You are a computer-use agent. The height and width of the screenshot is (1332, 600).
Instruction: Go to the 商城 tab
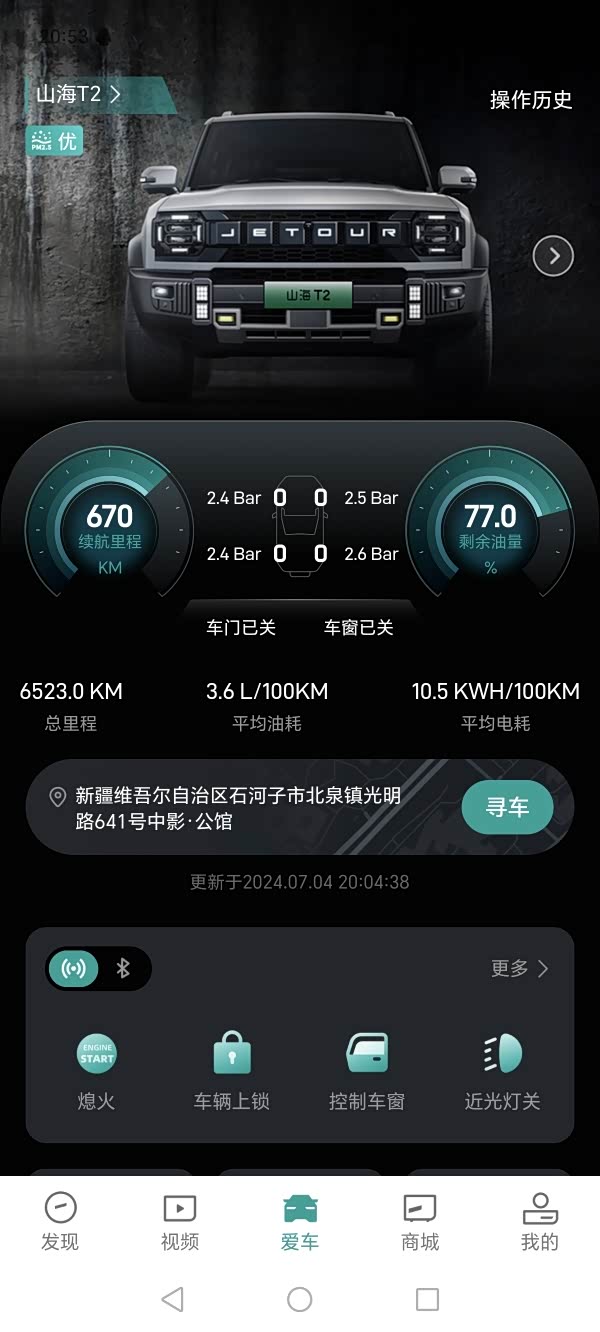(420, 1222)
